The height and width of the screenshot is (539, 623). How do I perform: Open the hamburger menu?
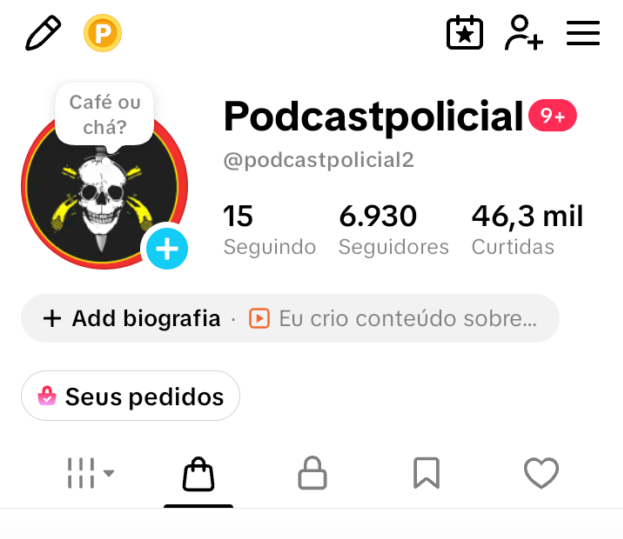tap(583, 33)
